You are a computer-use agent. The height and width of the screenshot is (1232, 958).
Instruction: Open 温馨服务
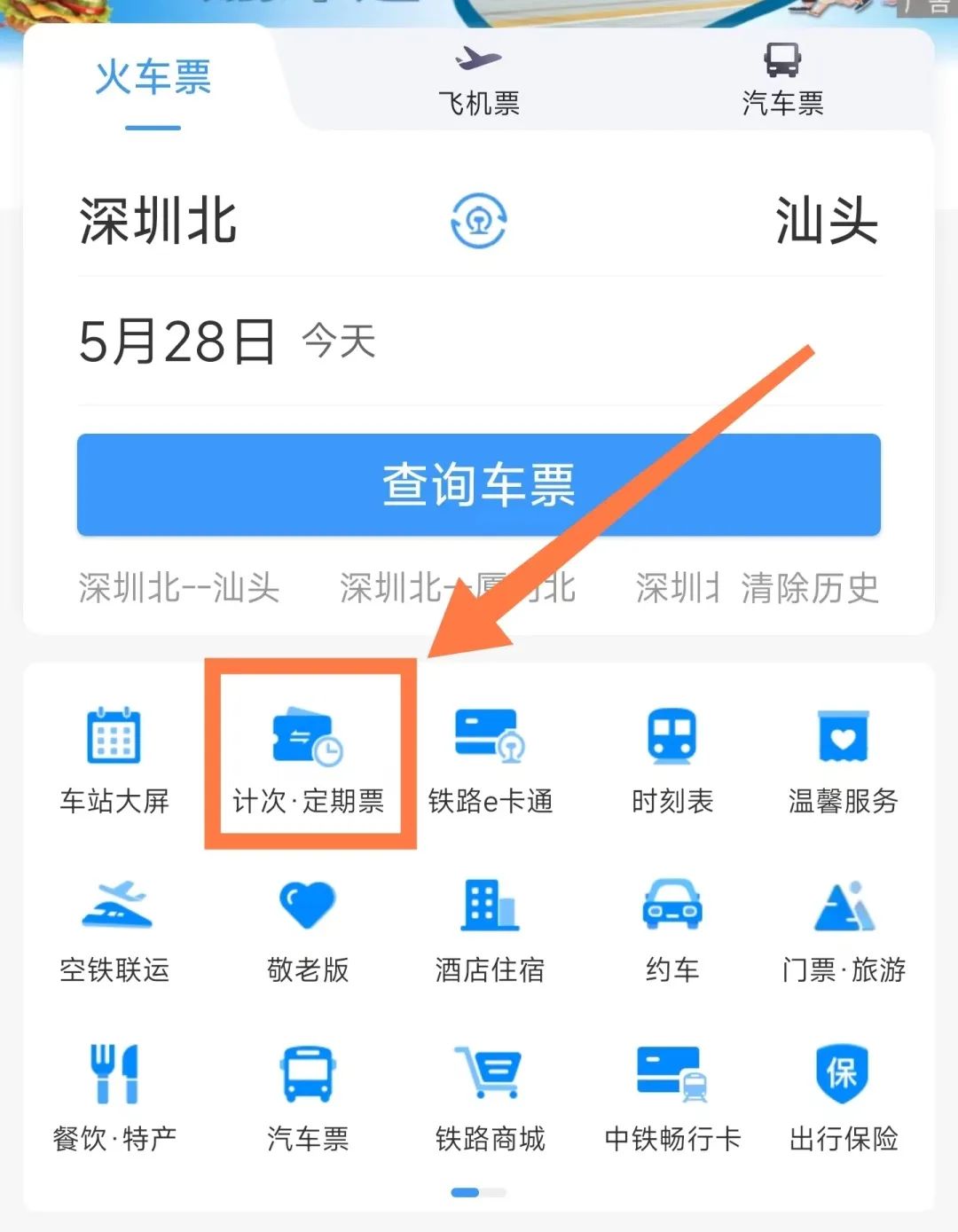pos(843,760)
